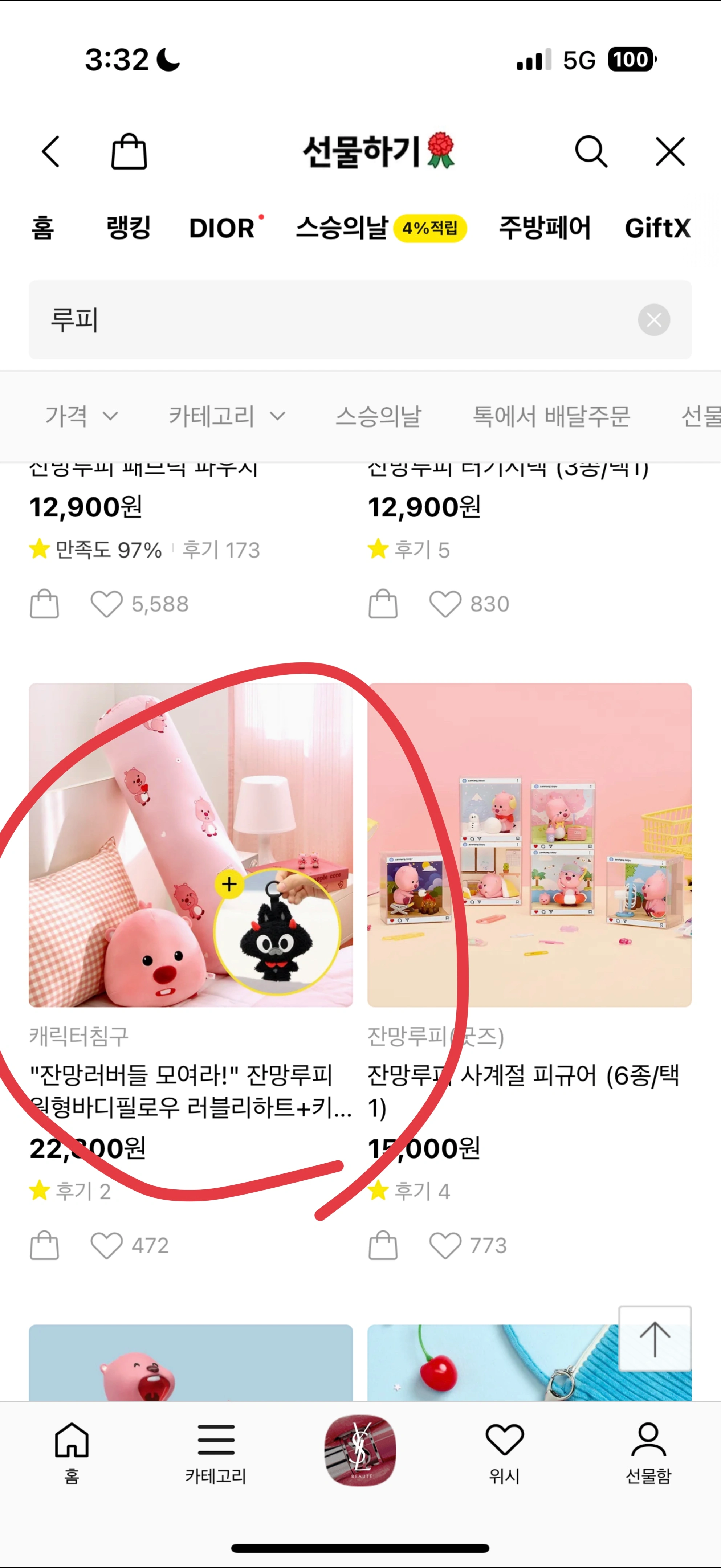Viewport: 721px width, 1568px height.
Task: Close the gift shop with X
Action: pos(670,151)
